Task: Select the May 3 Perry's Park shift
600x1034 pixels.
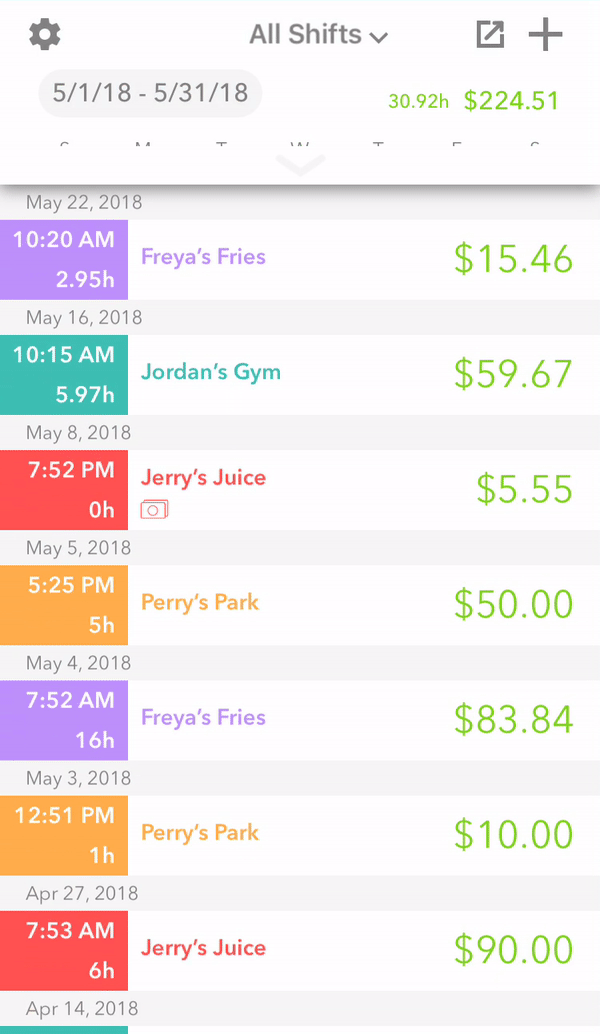Action: (x=300, y=836)
